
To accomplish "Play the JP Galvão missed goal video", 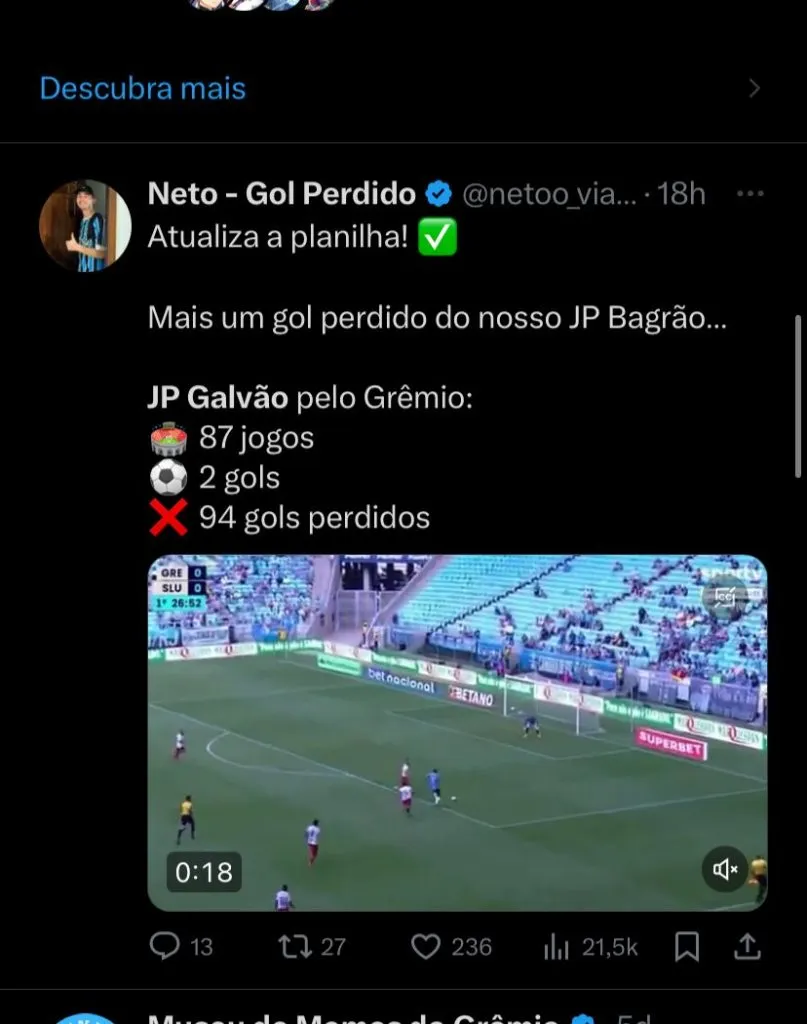I will (457, 732).
